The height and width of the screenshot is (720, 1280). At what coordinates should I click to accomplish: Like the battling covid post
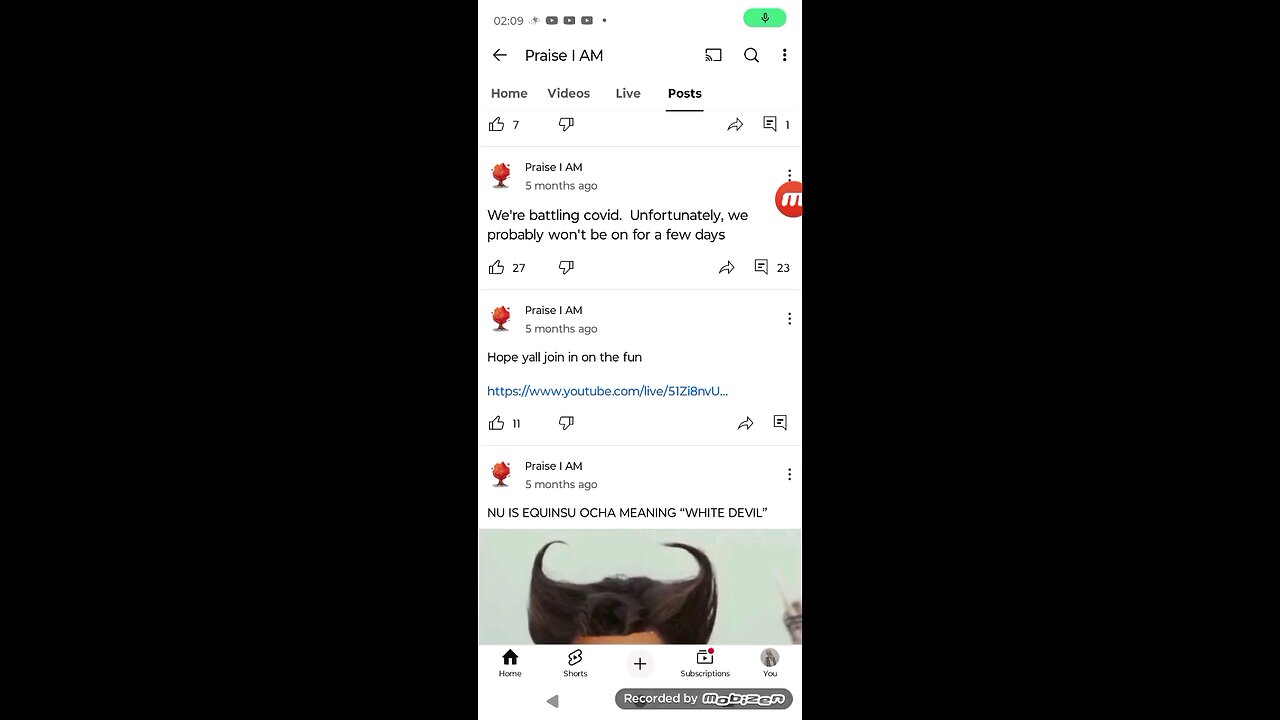tap(497, 267)
